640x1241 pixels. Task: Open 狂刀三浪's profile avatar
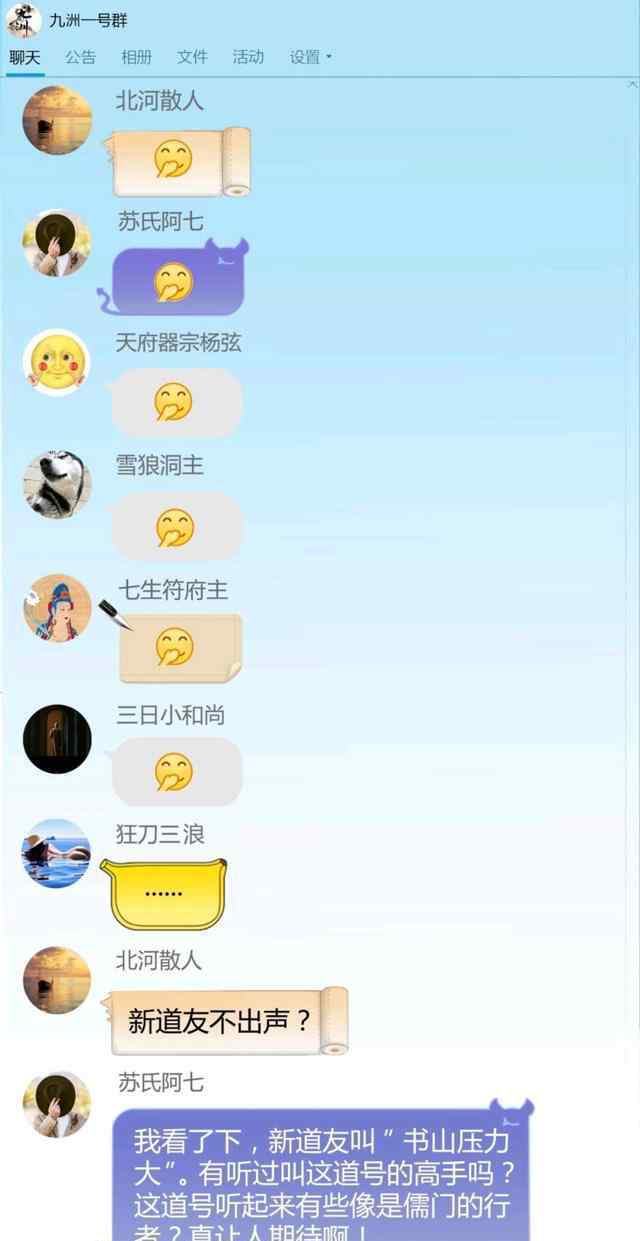pyautogui.click(x=57, y=854)
